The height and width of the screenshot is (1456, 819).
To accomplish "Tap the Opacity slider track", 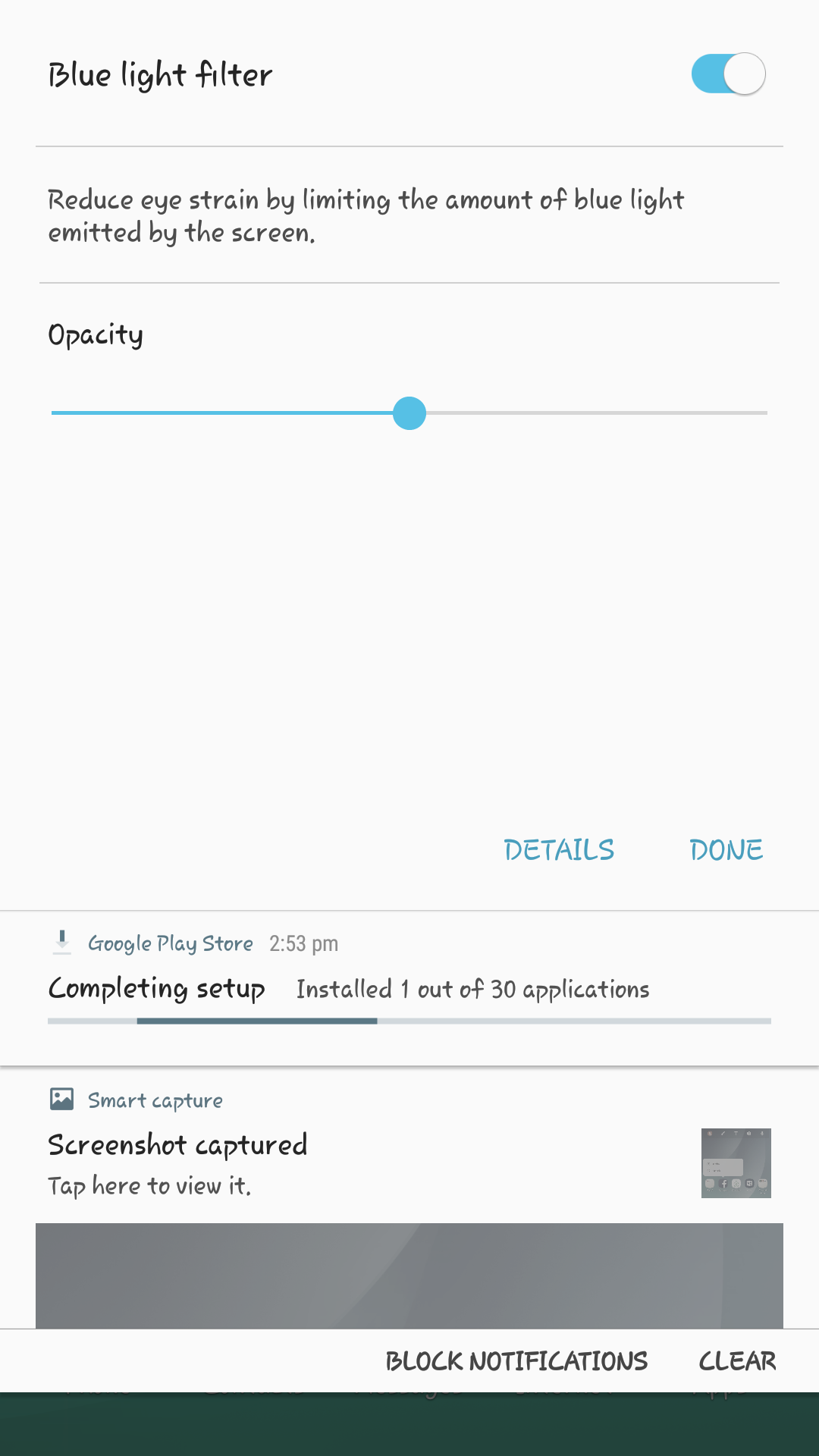I will [409, 413].
